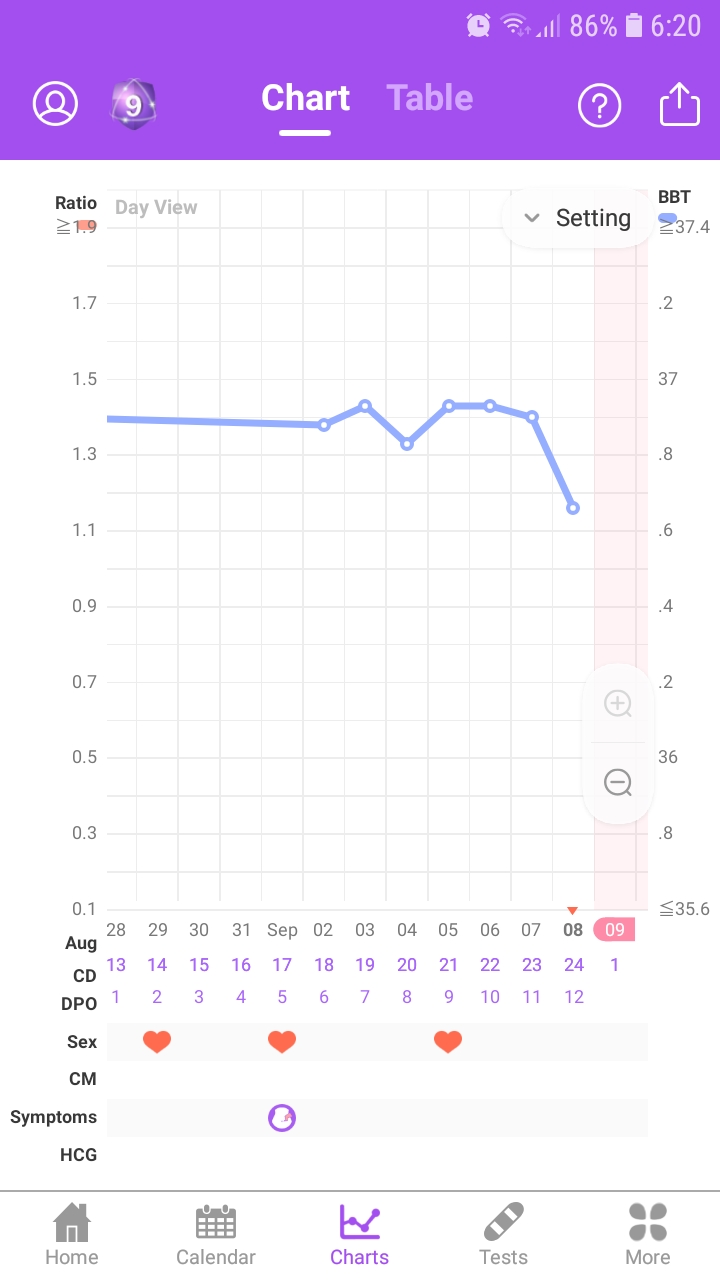Open the Tests tab
Screen dimensions: 720x1280
504,1234
